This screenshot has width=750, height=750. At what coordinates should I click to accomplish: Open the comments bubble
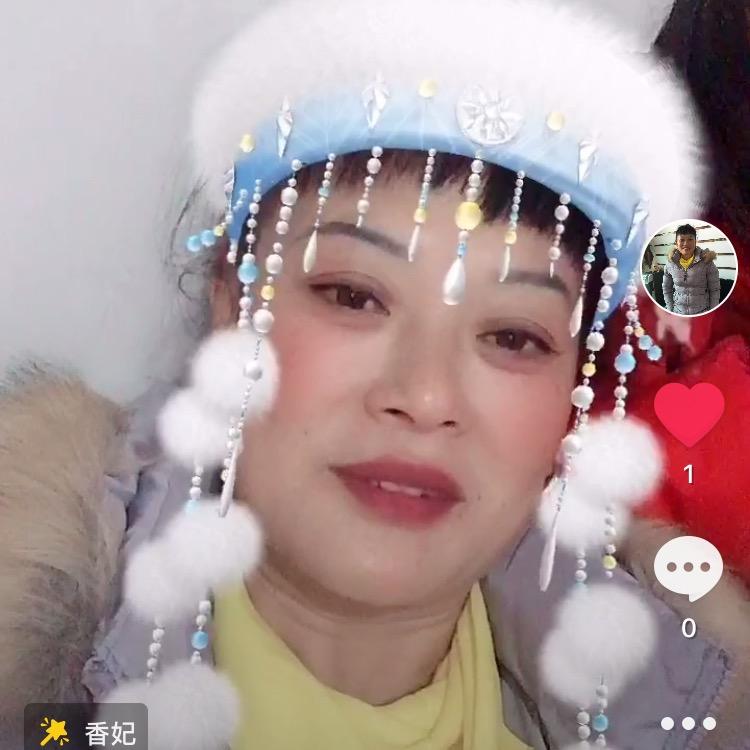(688, 568)
